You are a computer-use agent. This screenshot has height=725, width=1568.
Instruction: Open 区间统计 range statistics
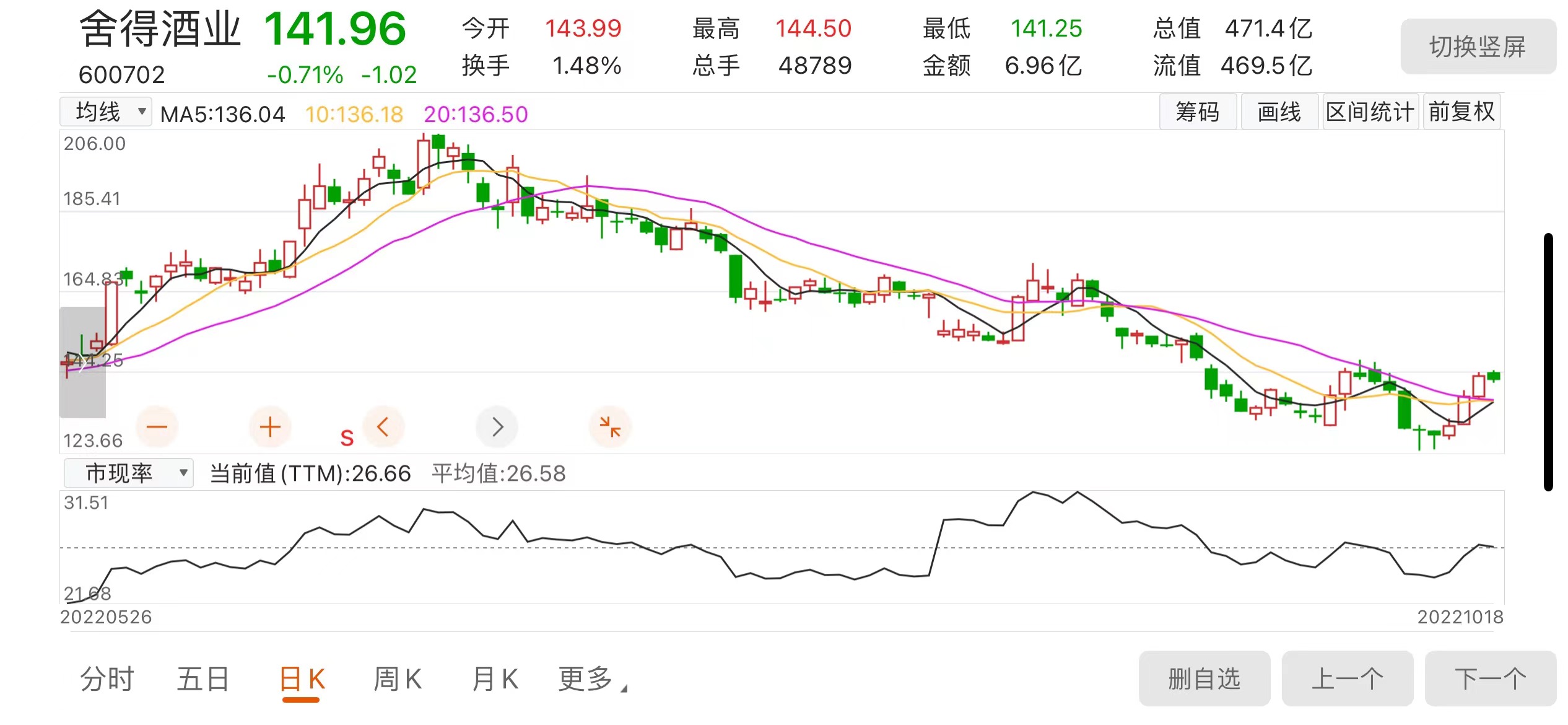coord(1370,112)
